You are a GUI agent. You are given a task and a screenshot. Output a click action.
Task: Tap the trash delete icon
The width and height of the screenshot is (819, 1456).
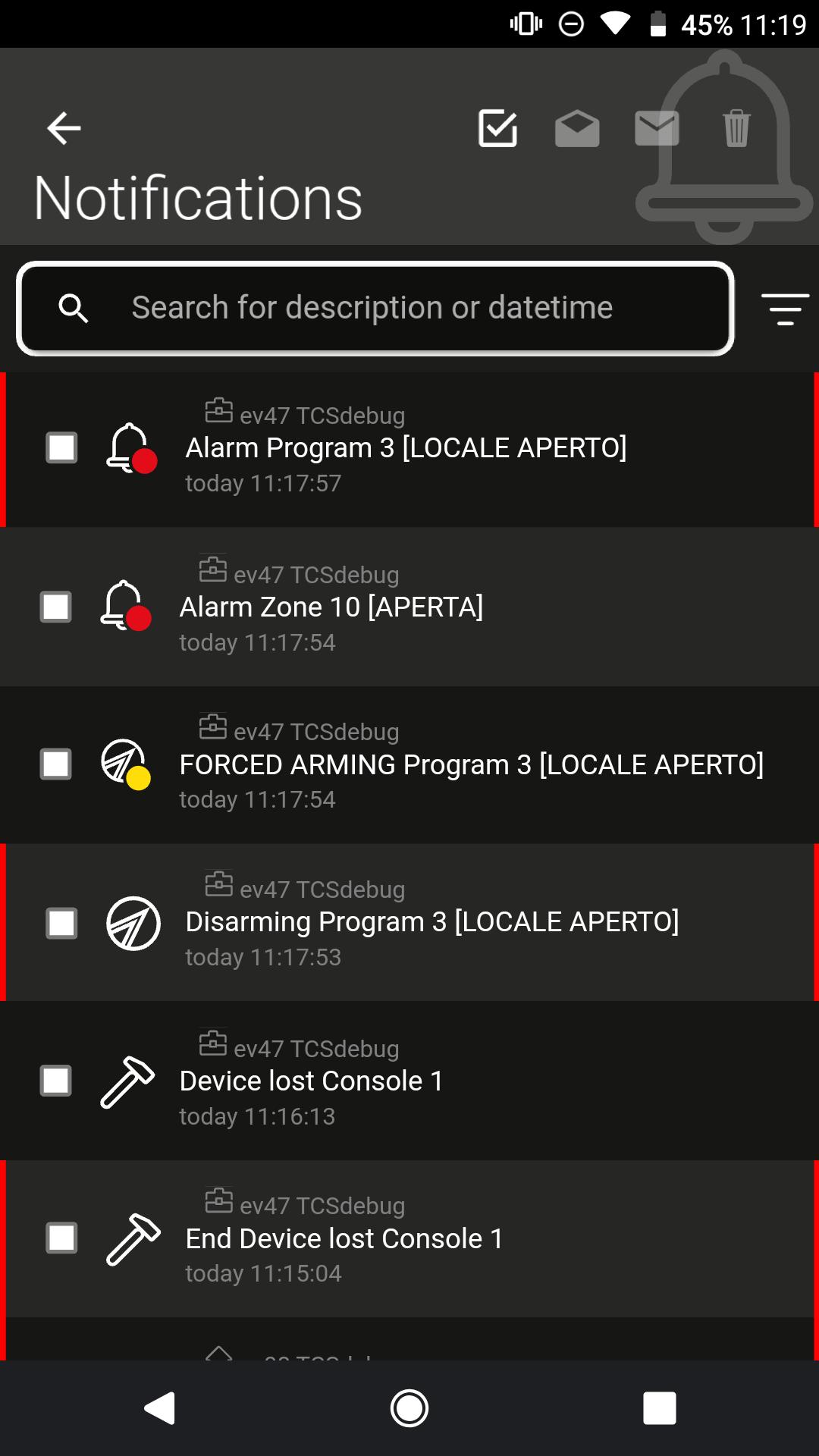736,128
